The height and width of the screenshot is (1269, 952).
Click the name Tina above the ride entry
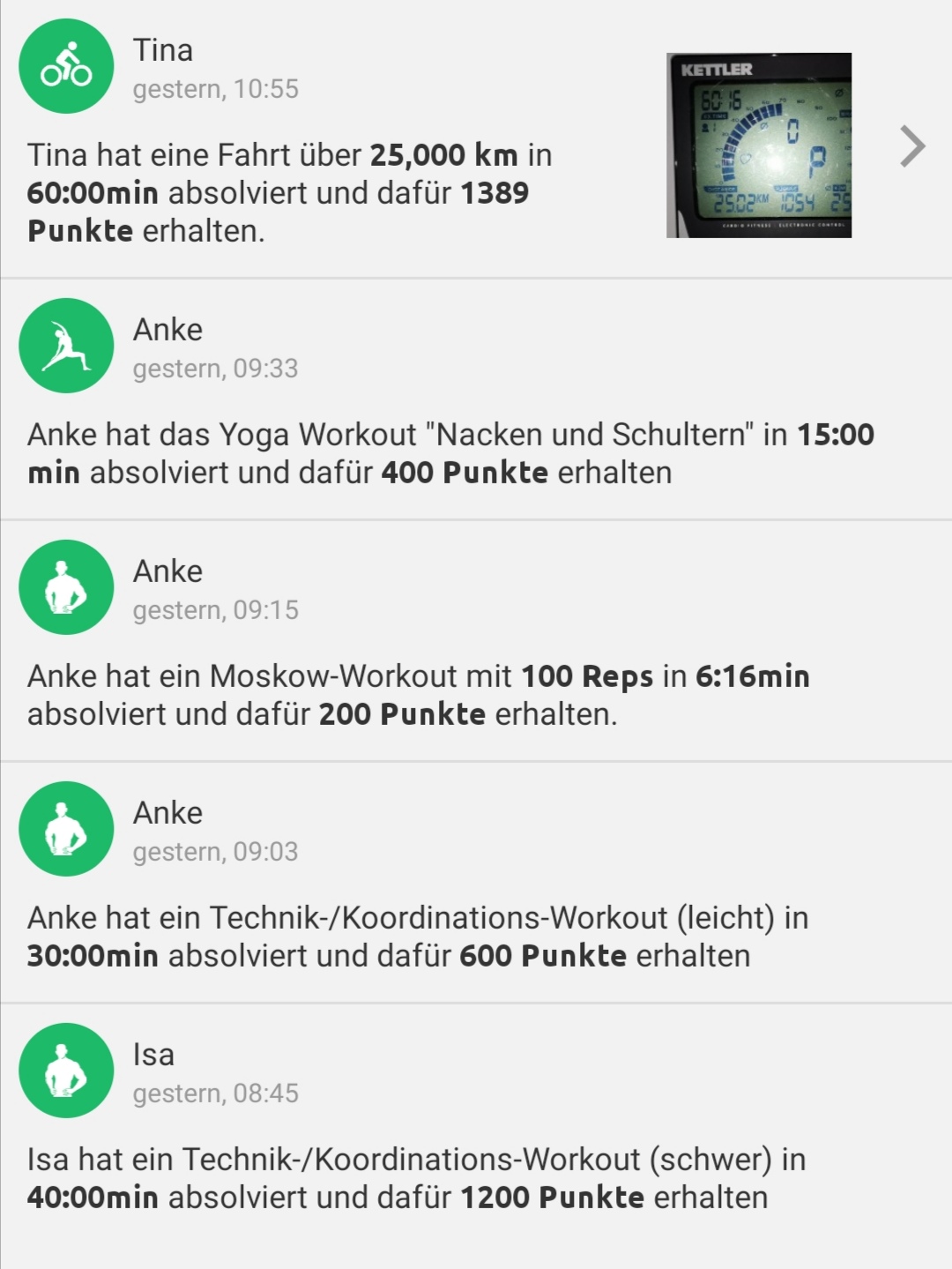[162, 49]
